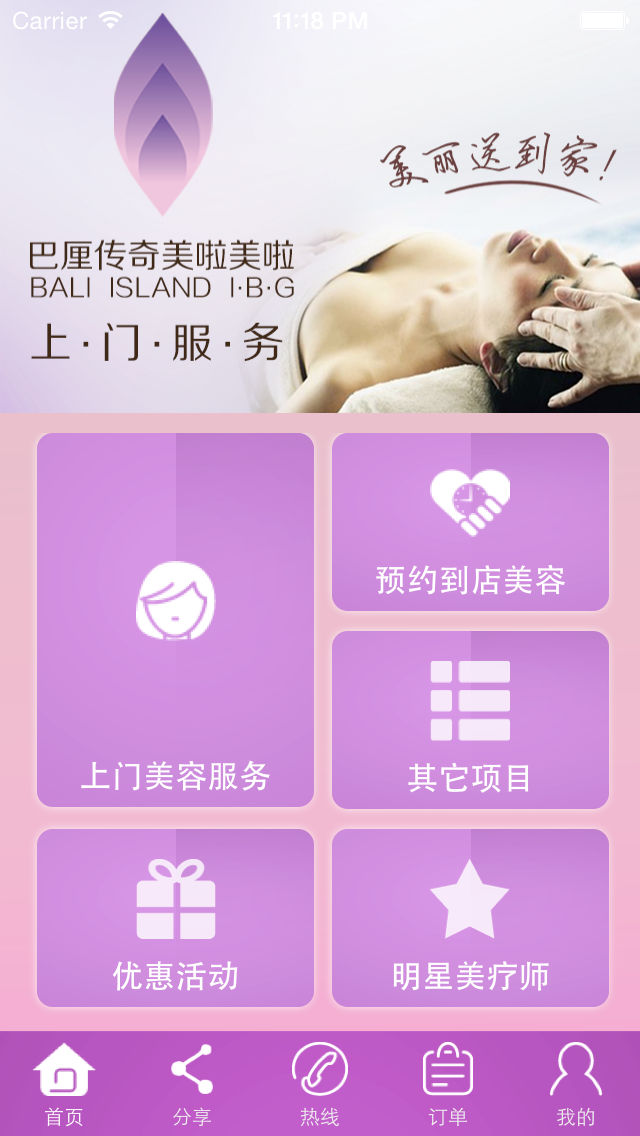Switch to the 分享 share tab

(x=192, y=1084)
